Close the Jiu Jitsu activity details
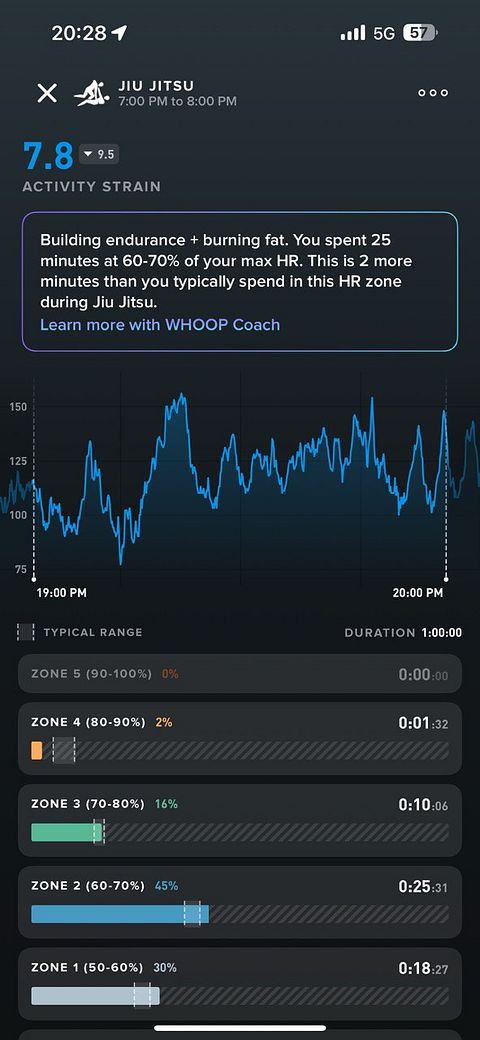 (x=47, y=93)
